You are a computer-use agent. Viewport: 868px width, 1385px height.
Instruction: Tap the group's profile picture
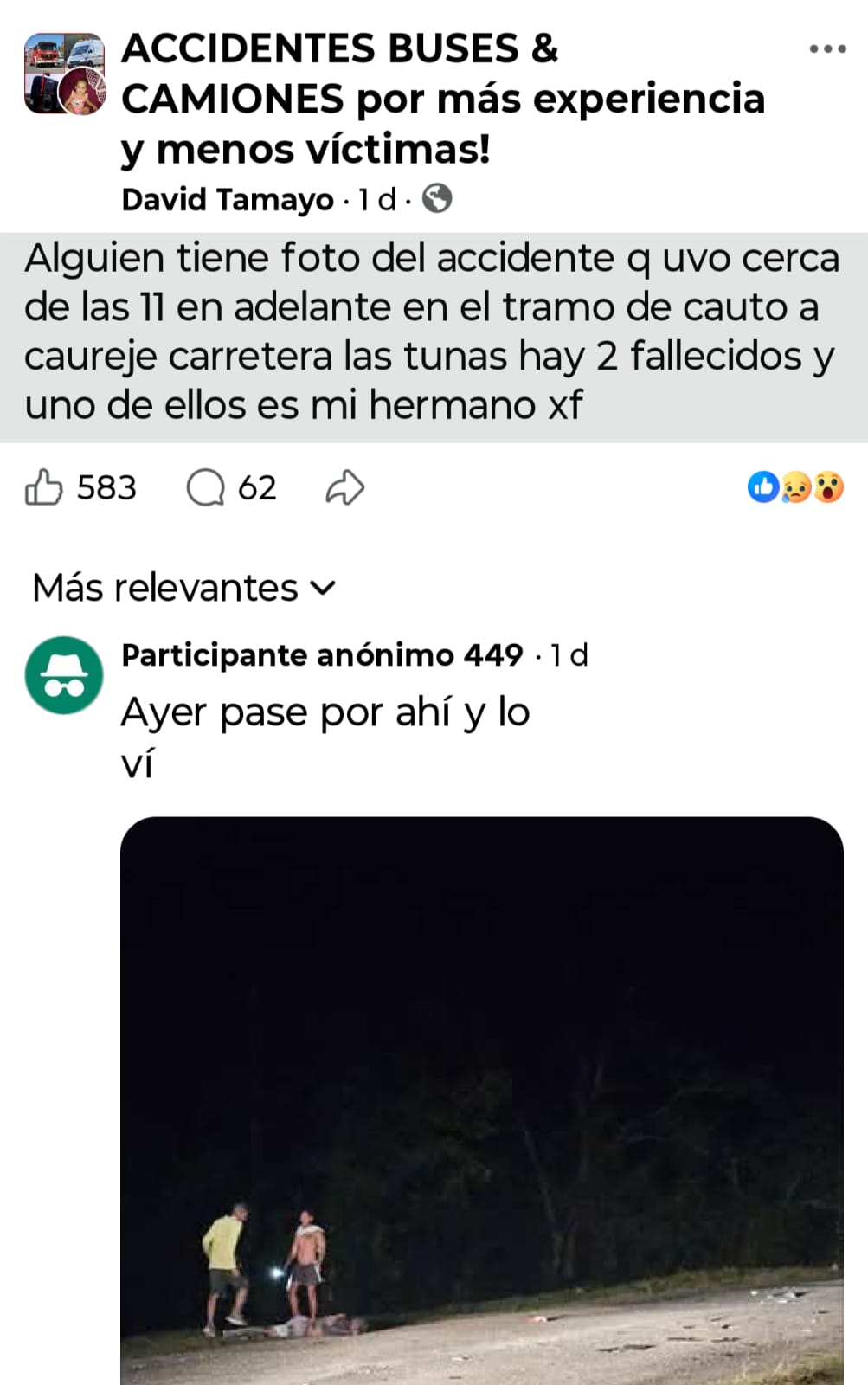pyautogui.click(x=65, y=74)
